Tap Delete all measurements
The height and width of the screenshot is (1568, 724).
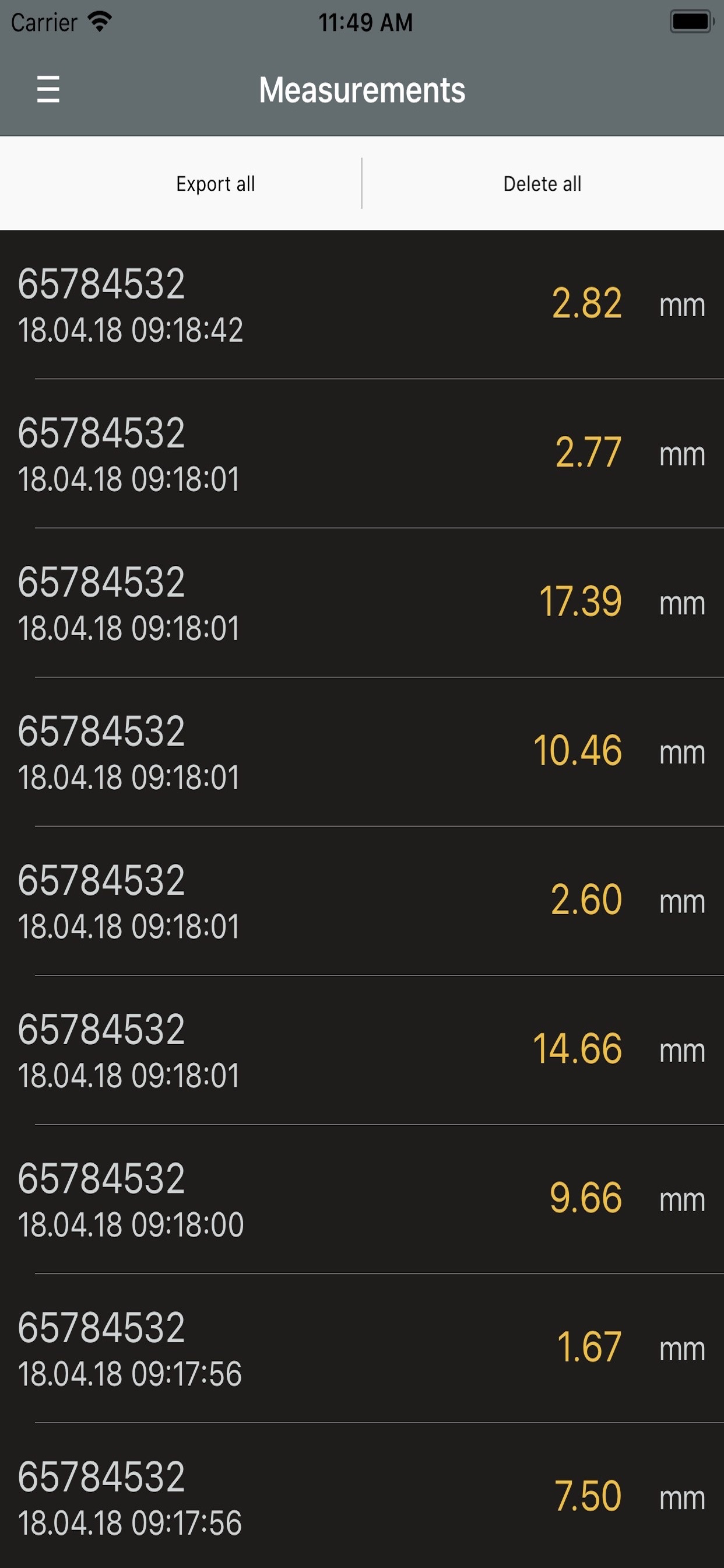click(x=542, y=184)
